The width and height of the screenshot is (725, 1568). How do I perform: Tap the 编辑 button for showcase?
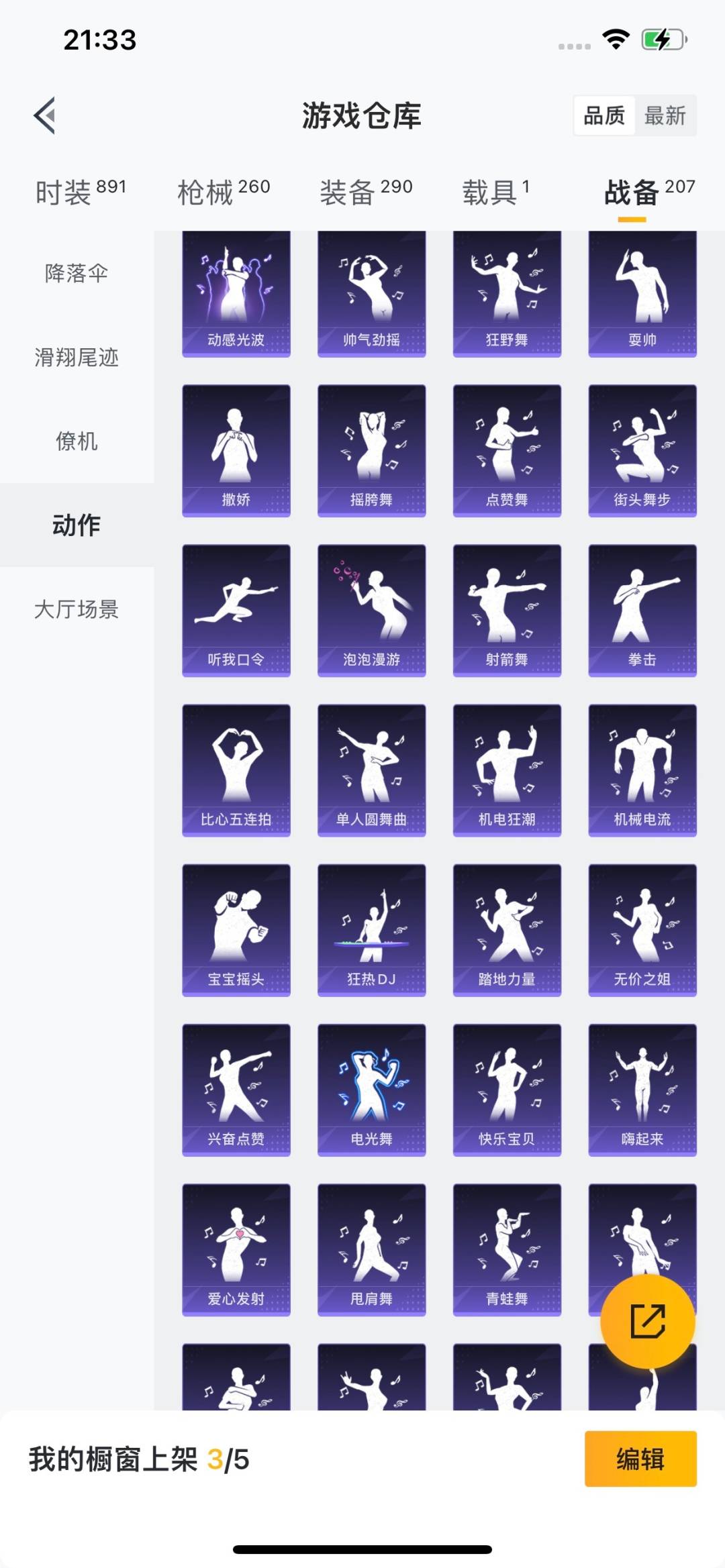click(640, 1459)
